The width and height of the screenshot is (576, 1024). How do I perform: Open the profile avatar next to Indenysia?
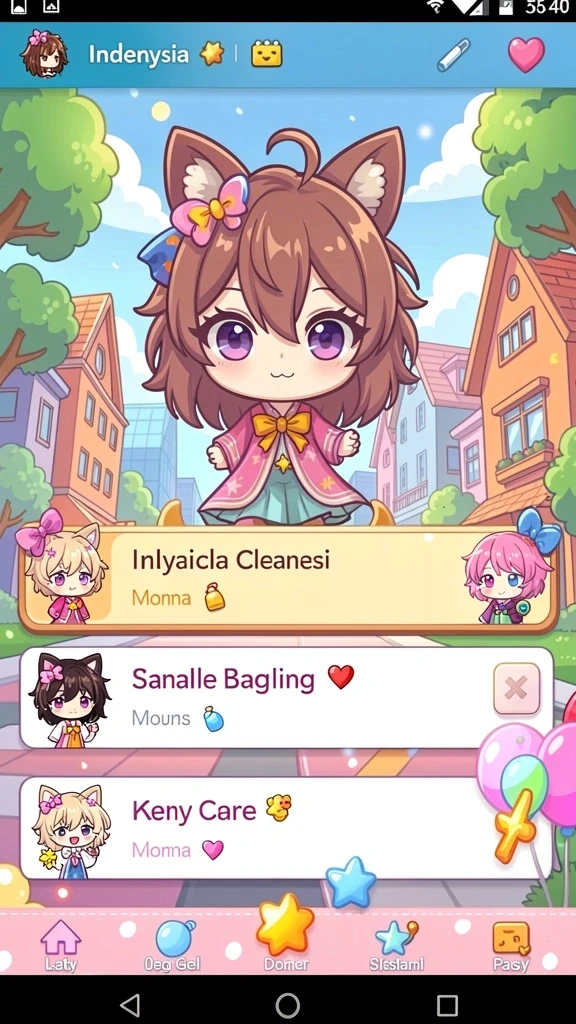pos(44,54)
